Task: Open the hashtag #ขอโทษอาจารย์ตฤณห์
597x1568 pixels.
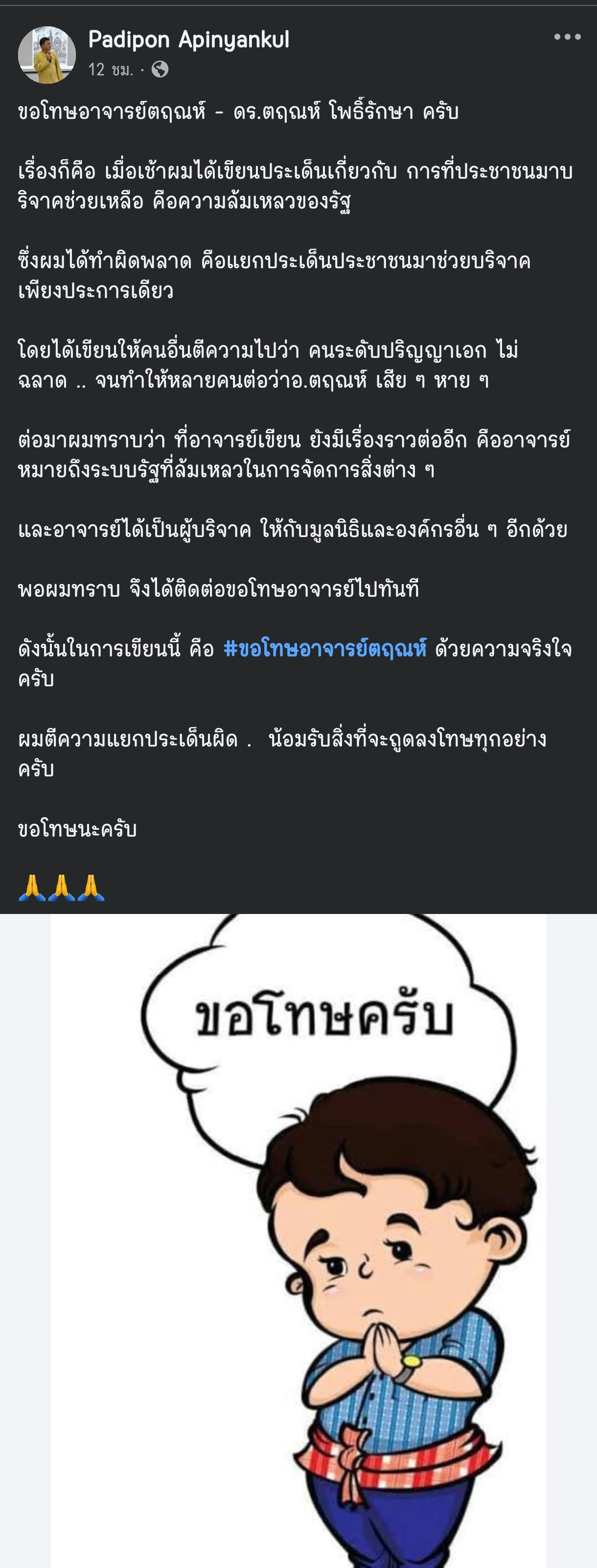Action: click(x=325, y=649)
